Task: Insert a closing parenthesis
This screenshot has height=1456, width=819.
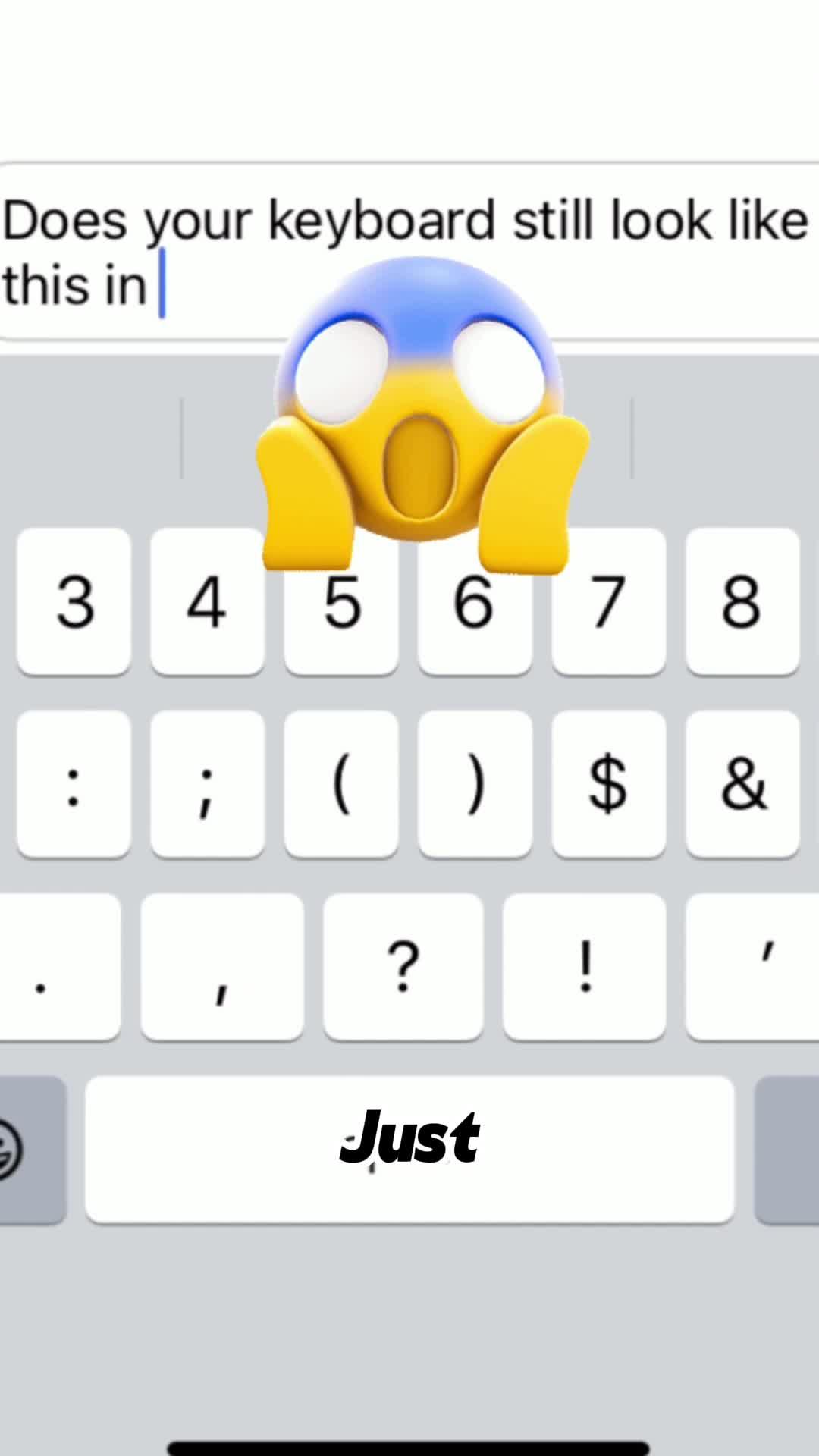Action: (x=475, y=785)
